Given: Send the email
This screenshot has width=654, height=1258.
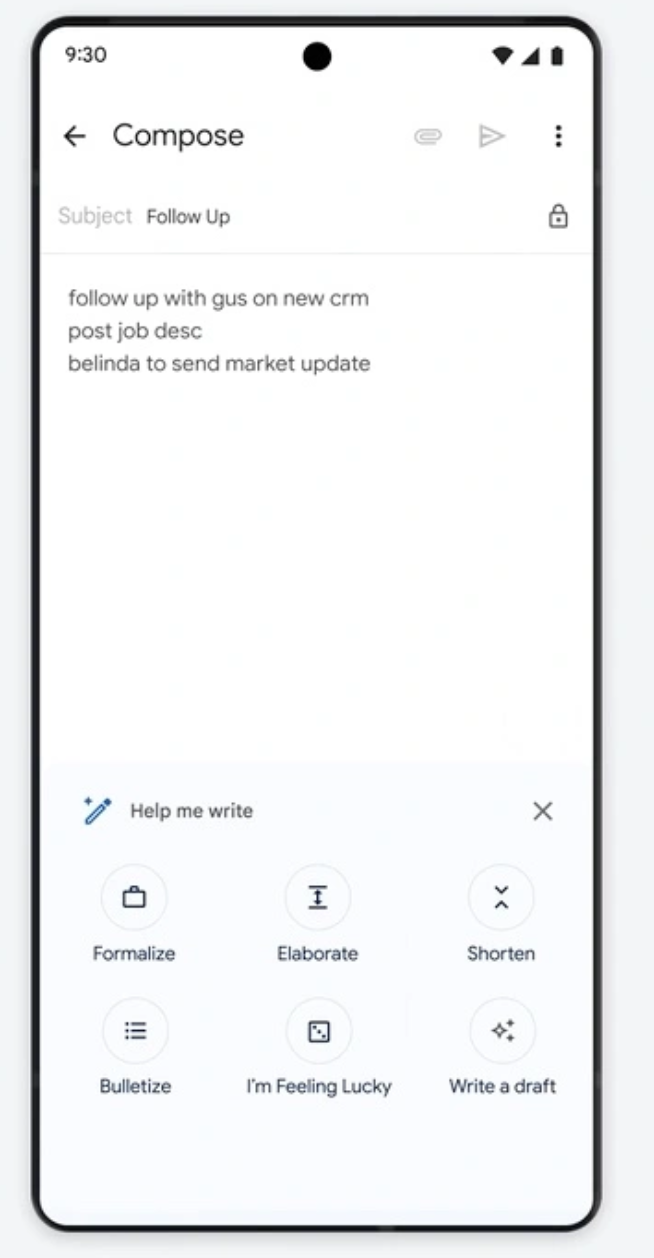Looking at the screenshot, I should point(491,137).
